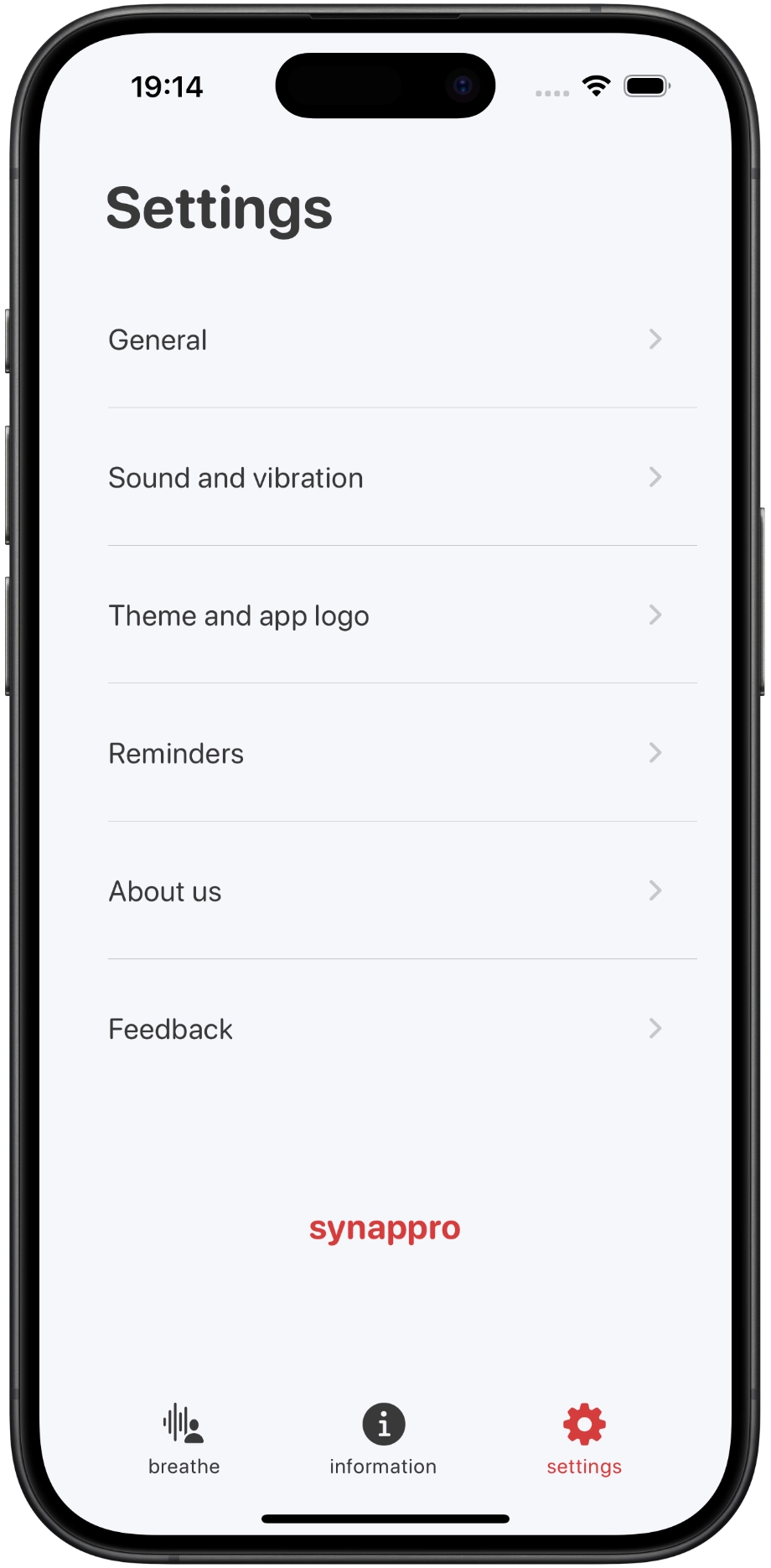
Task: Select the settings tab
Action: tap(584, 1440)
